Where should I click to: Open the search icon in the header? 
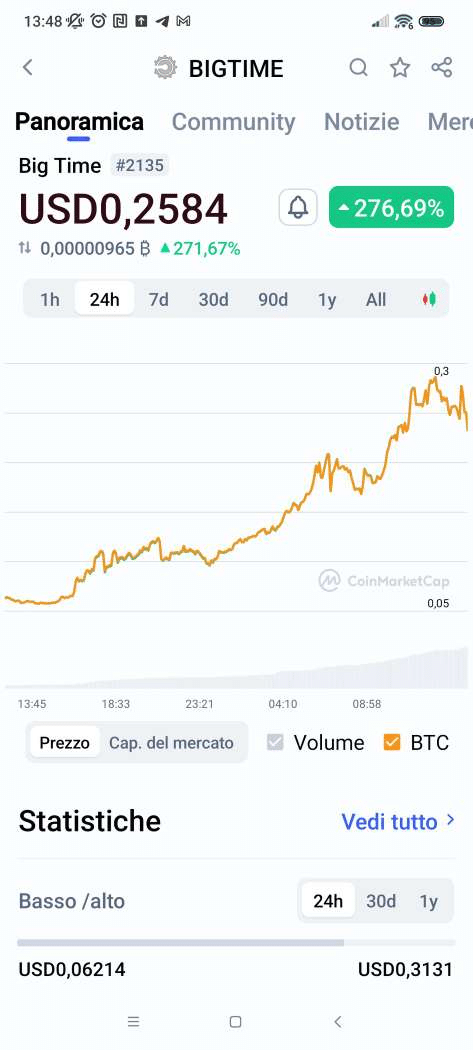coord(359,68)
